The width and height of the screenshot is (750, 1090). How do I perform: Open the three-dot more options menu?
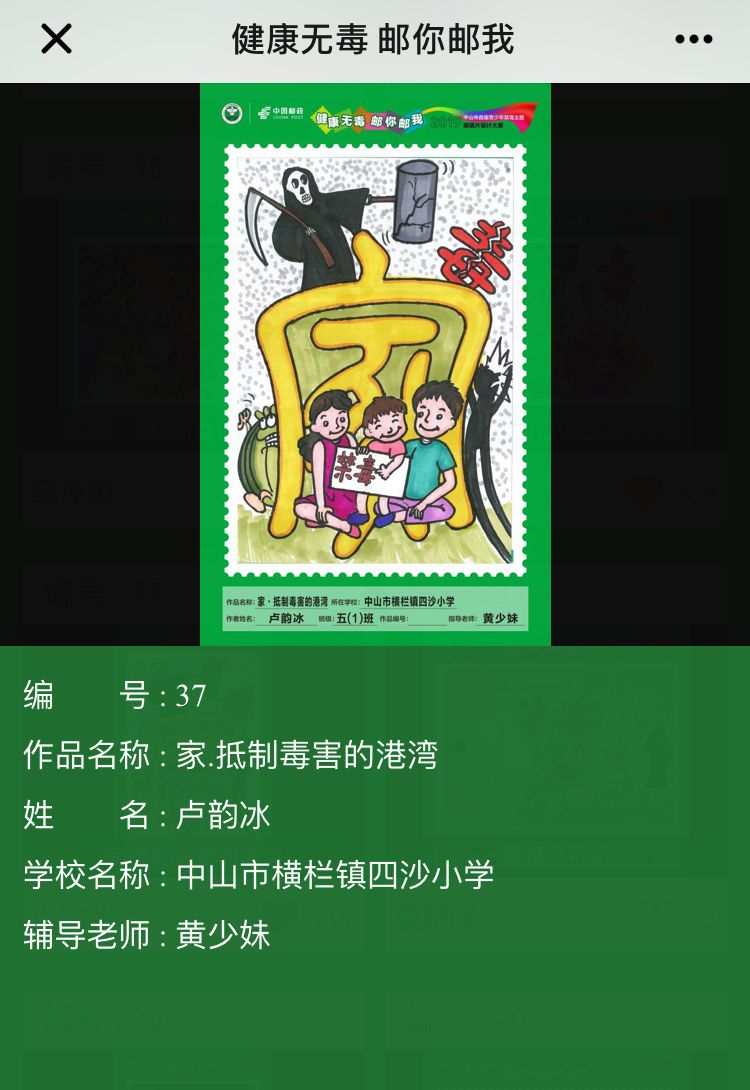click(692, 39)
